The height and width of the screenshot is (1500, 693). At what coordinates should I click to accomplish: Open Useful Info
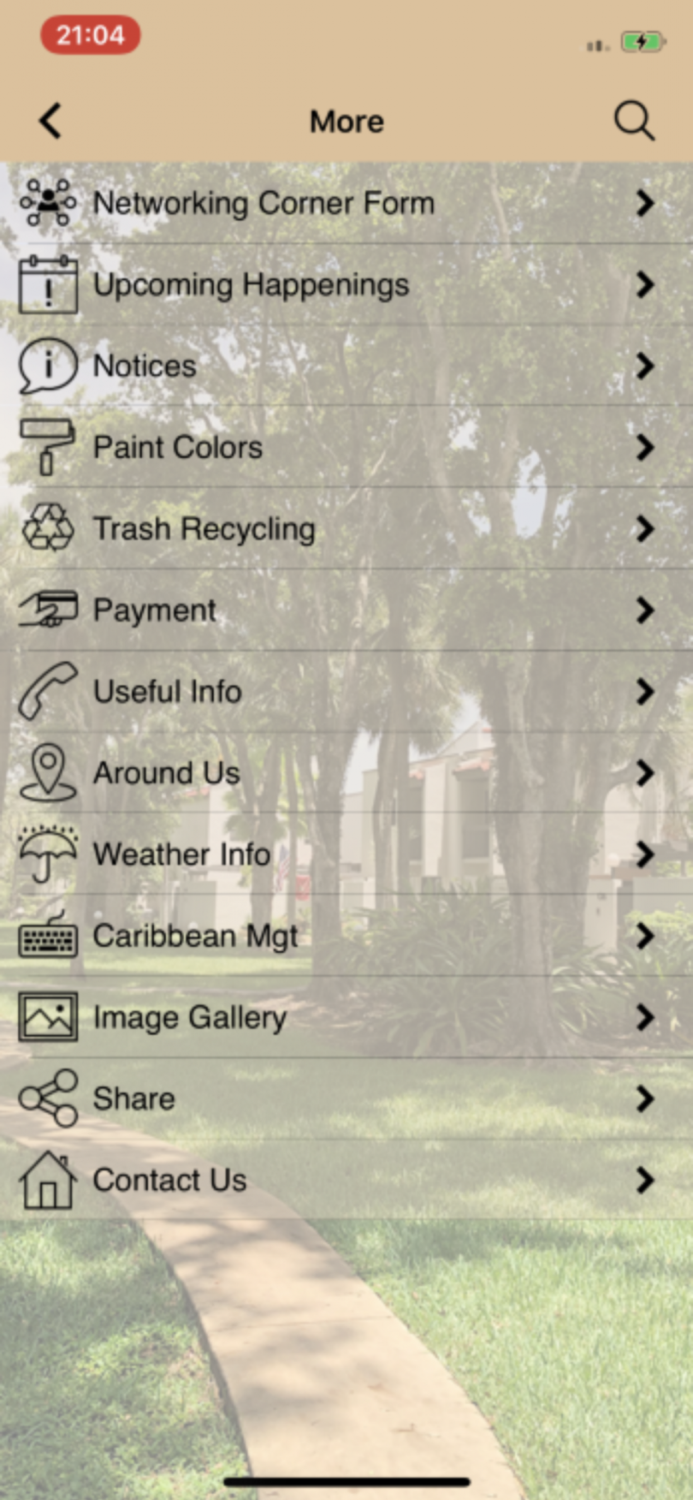(167, 691)
